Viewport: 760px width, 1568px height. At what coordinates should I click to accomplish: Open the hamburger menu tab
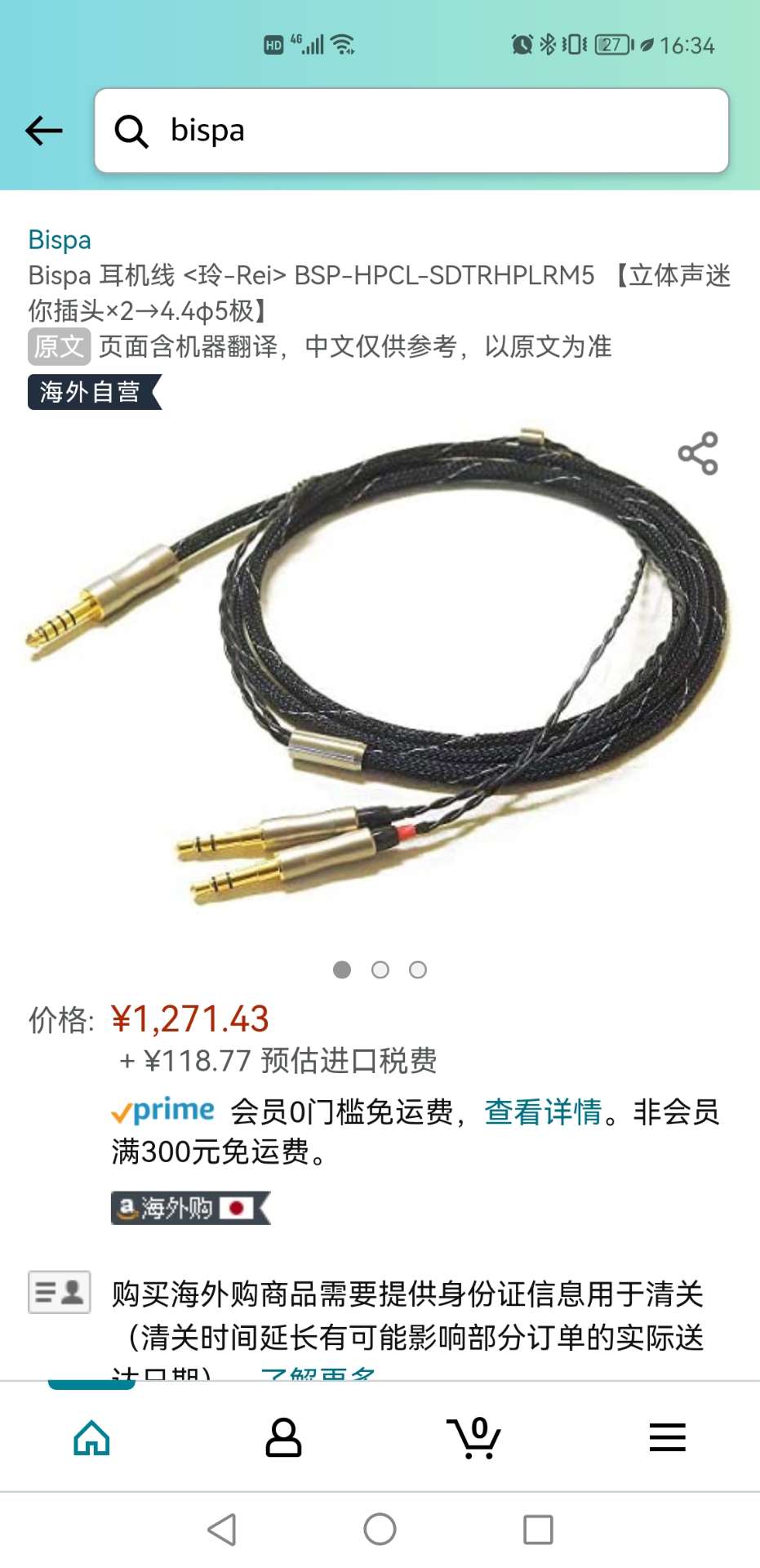click(x=667, y=1437)
